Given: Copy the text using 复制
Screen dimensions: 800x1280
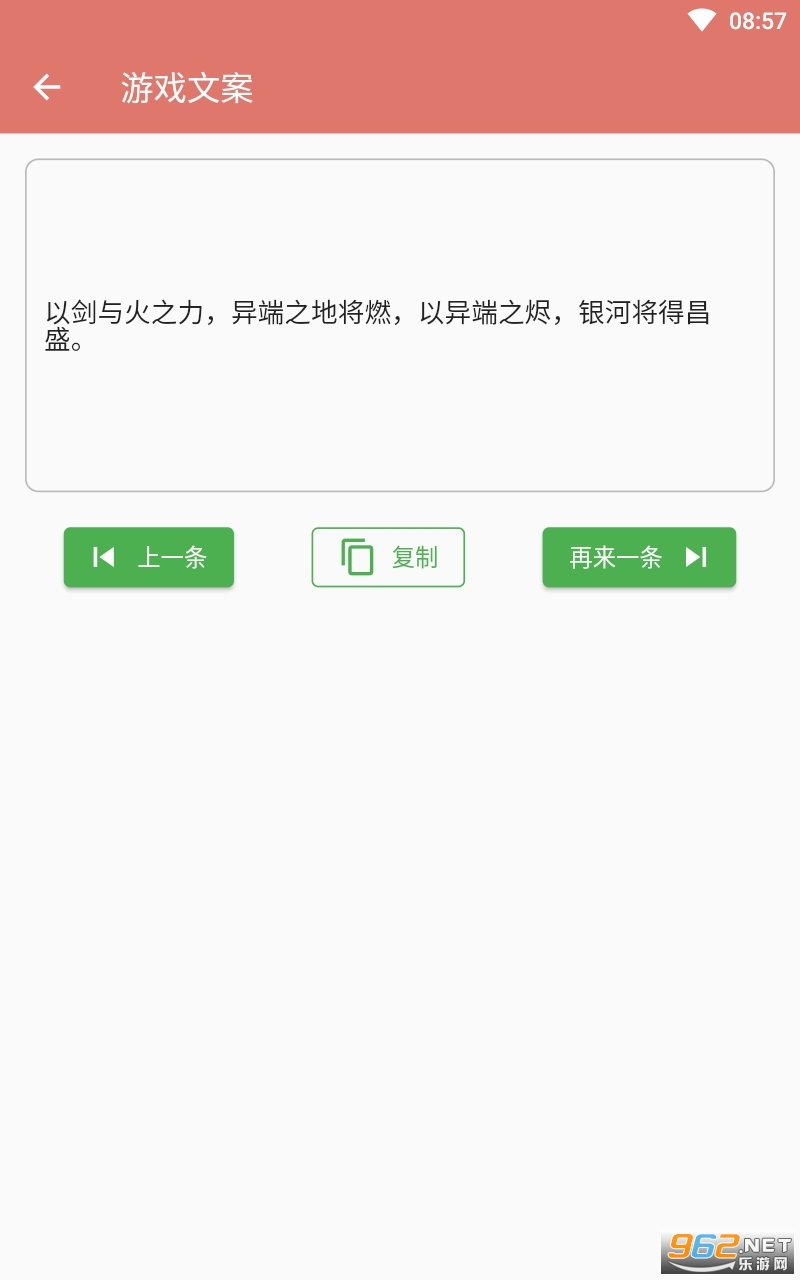Looking at the screenshot, I should [388, 557].
